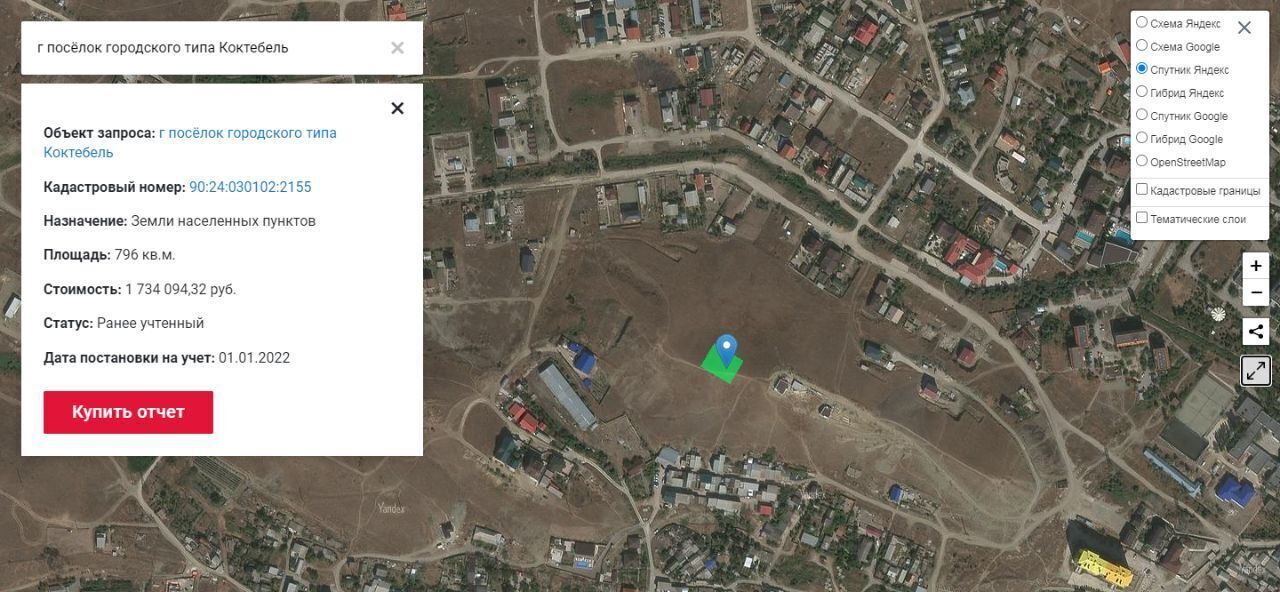
Task: Clear the search field text
Action: coord(397,48)
